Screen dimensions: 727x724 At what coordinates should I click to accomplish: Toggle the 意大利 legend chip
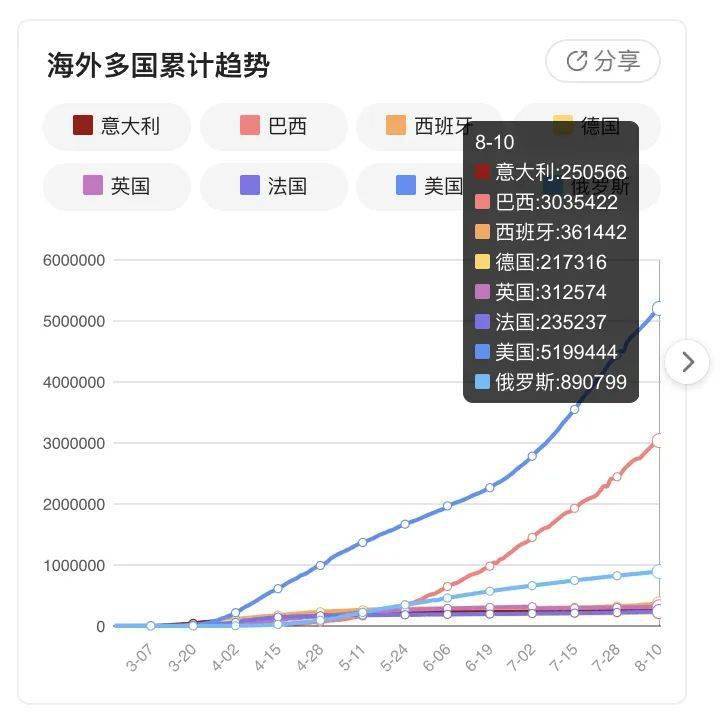click(x=117, y=126)
